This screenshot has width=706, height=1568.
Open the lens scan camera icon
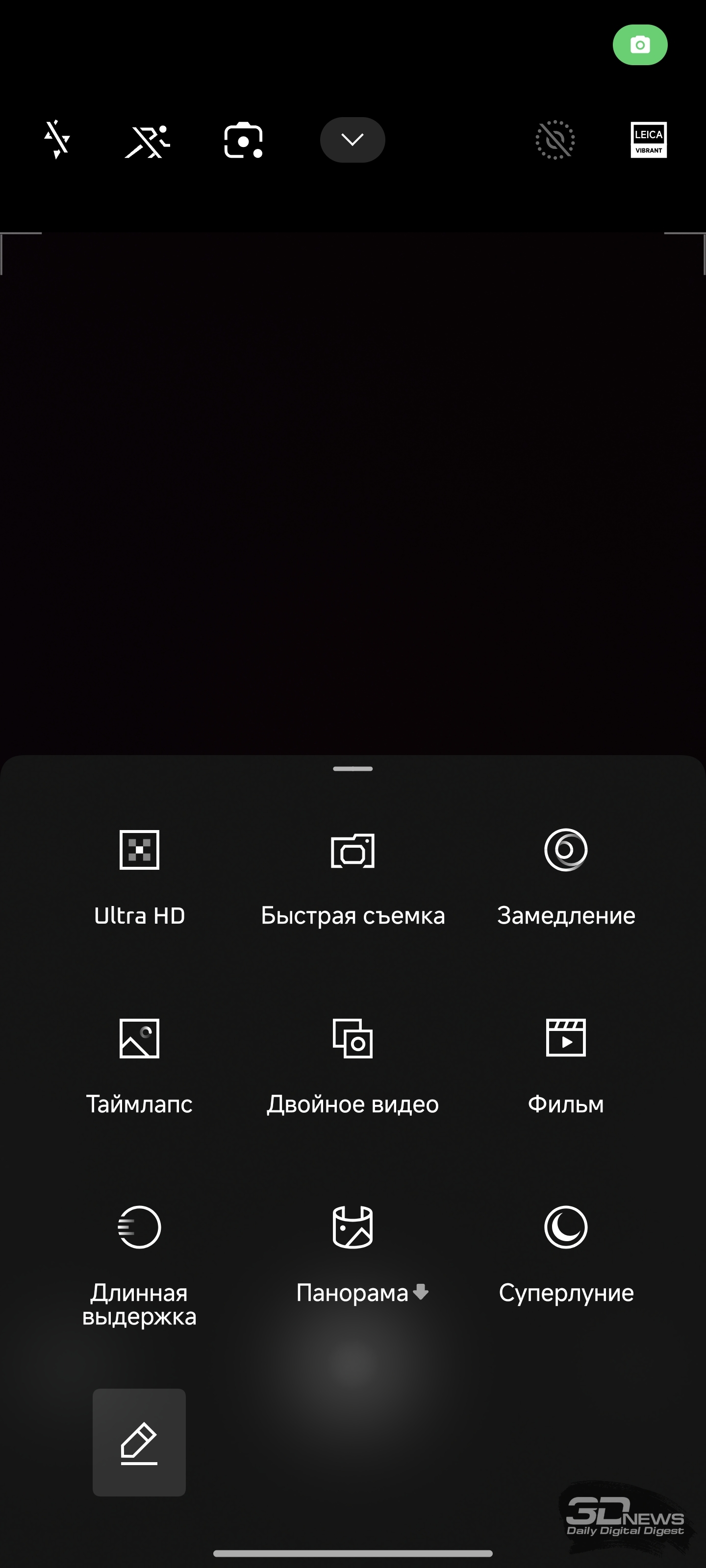click(243, 141)
